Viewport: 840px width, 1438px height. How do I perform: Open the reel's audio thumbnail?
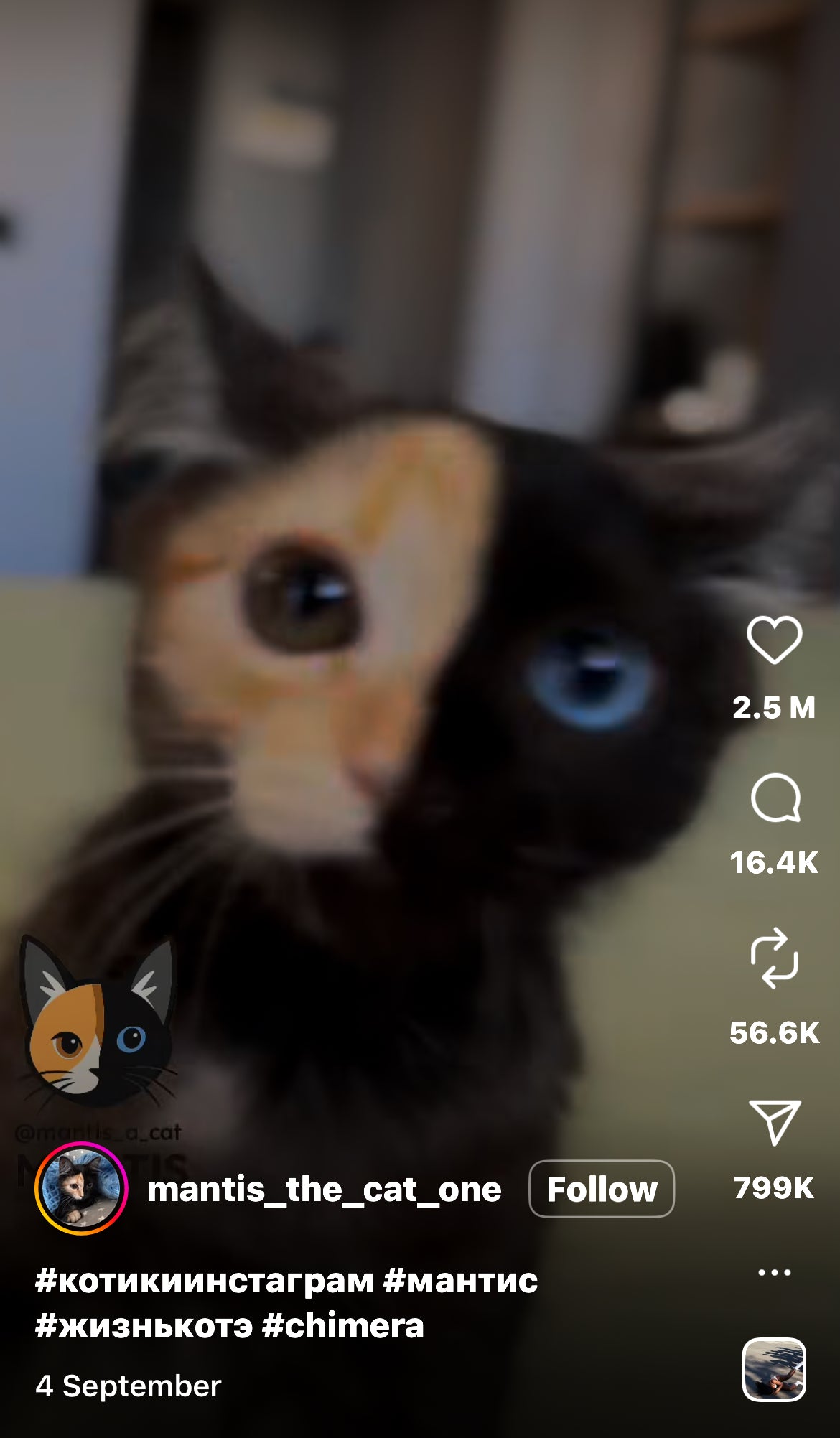(x=773, y=1370)
